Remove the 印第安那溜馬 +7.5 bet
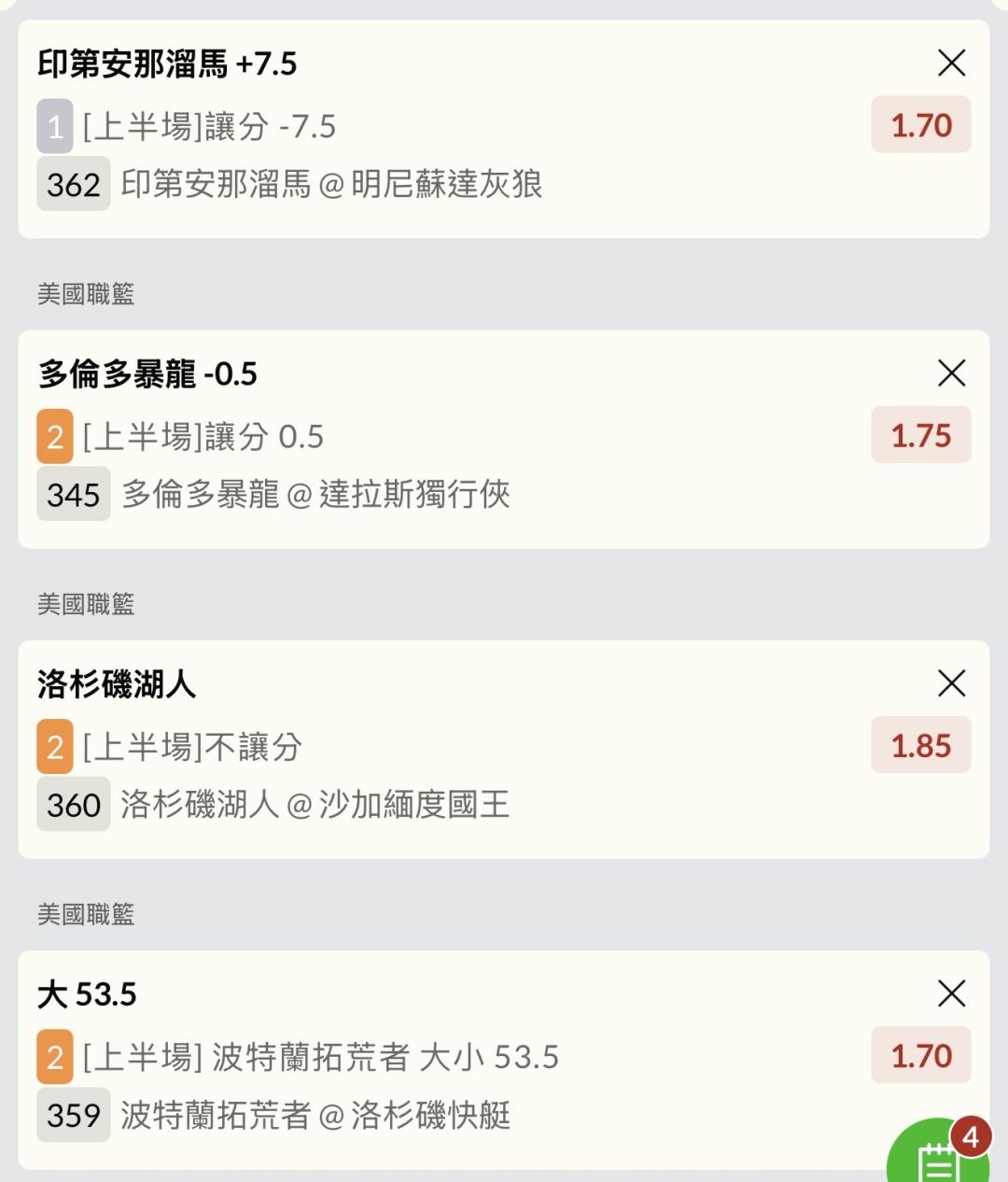The height and width of the screenshot is (1182, 1008). click(x=951, y=63)
